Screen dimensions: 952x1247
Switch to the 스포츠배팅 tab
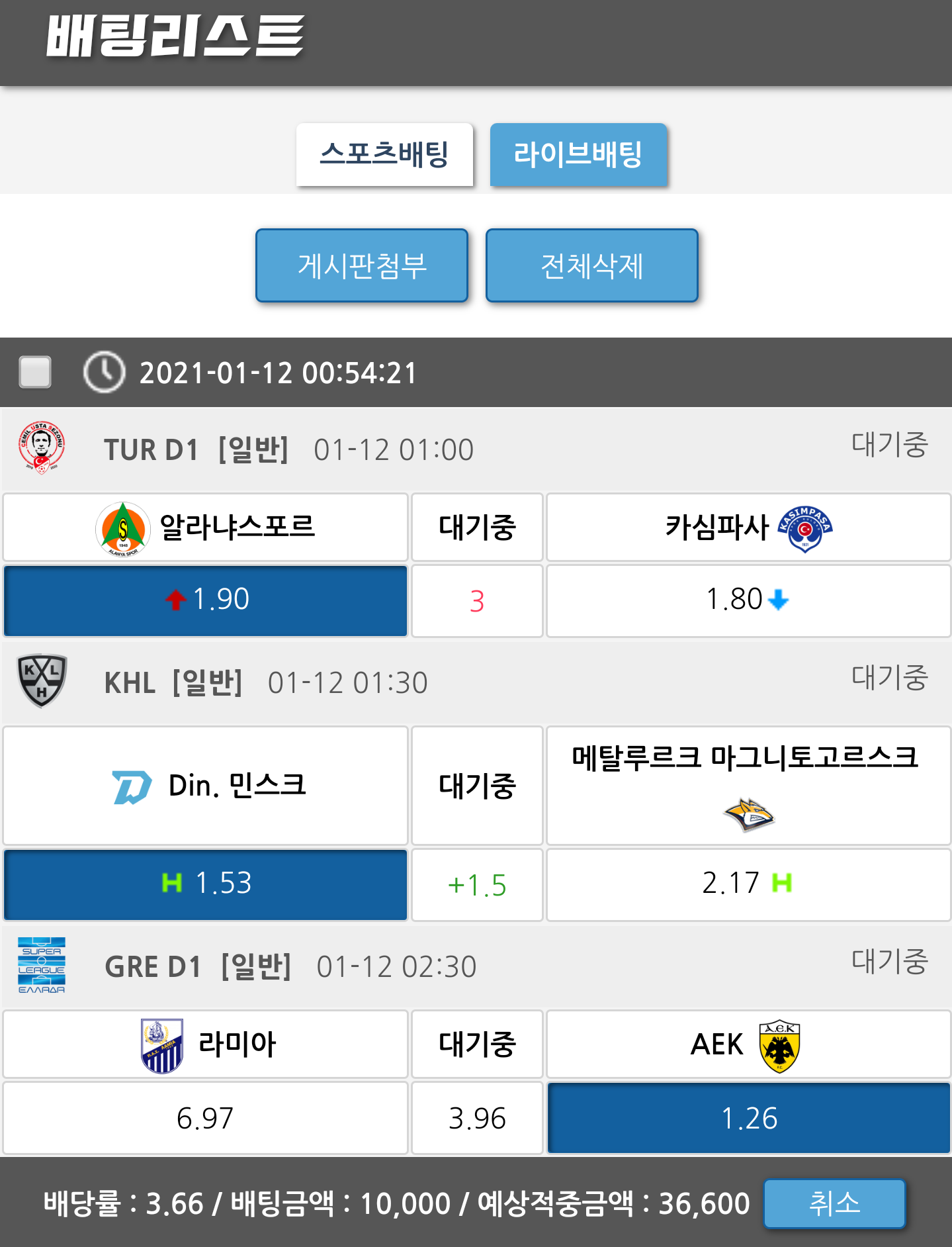pyautogui.click(x=384, y=154)
